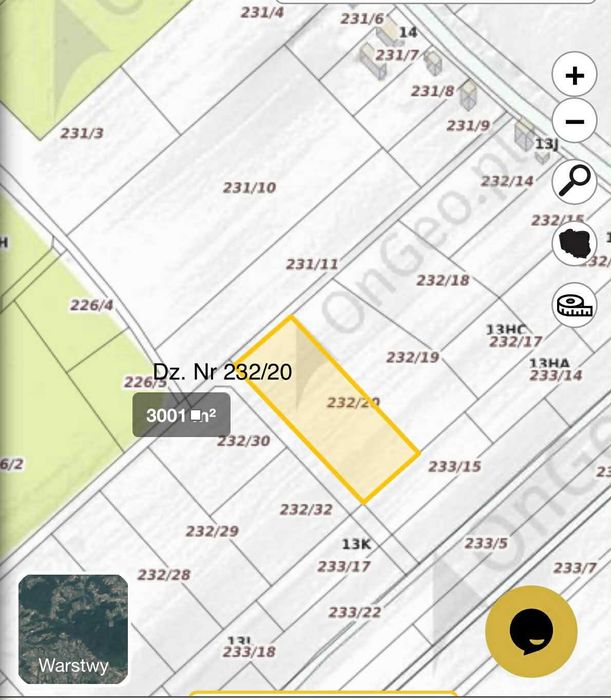Show the whole Poland map view
This screenshot has height=700, width=611.
coord(575,243)
